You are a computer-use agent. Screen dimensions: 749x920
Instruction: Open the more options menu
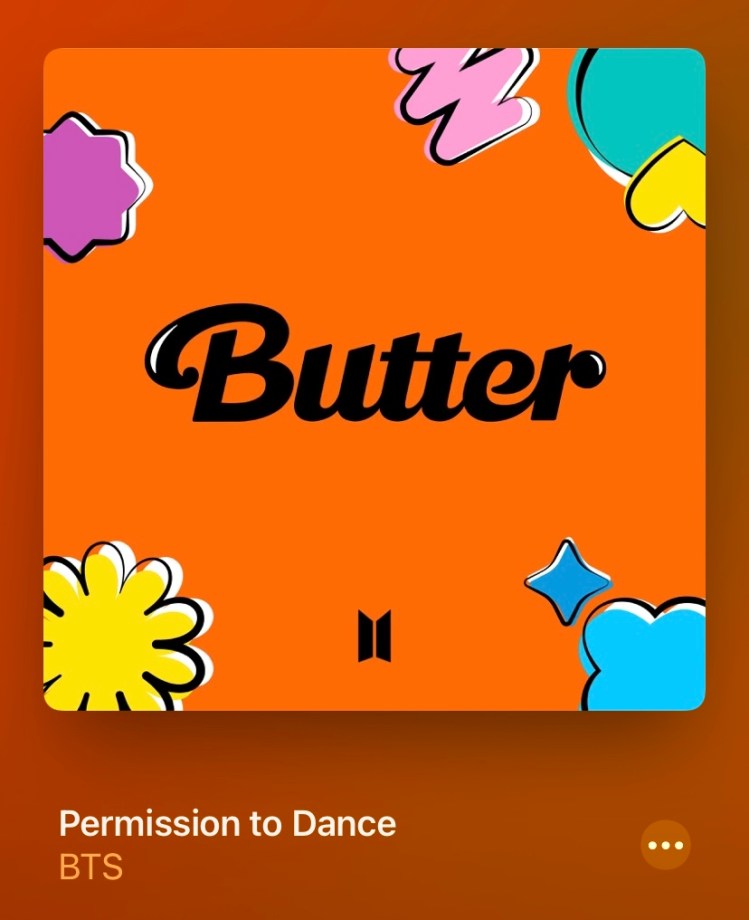point(665,845)
